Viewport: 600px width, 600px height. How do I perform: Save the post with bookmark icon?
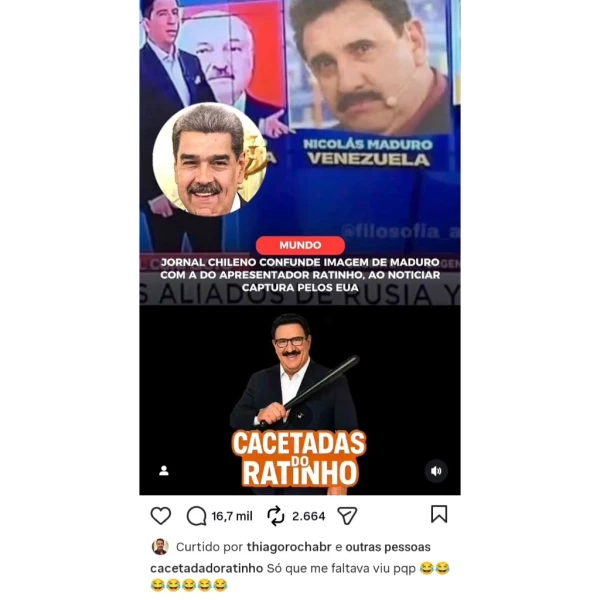coord(438,514)
